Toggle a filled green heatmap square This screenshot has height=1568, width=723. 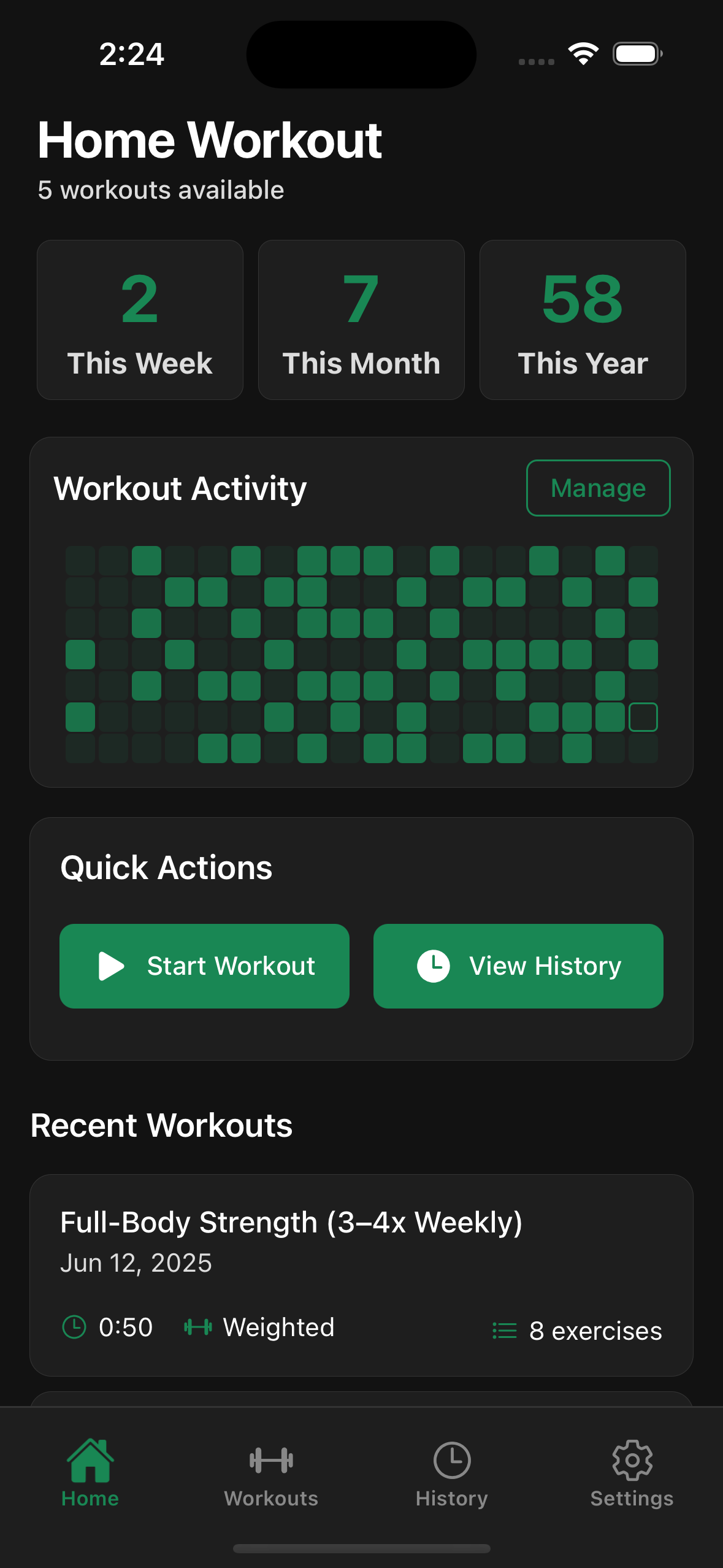pyautogui.click(x=147, y=560)
